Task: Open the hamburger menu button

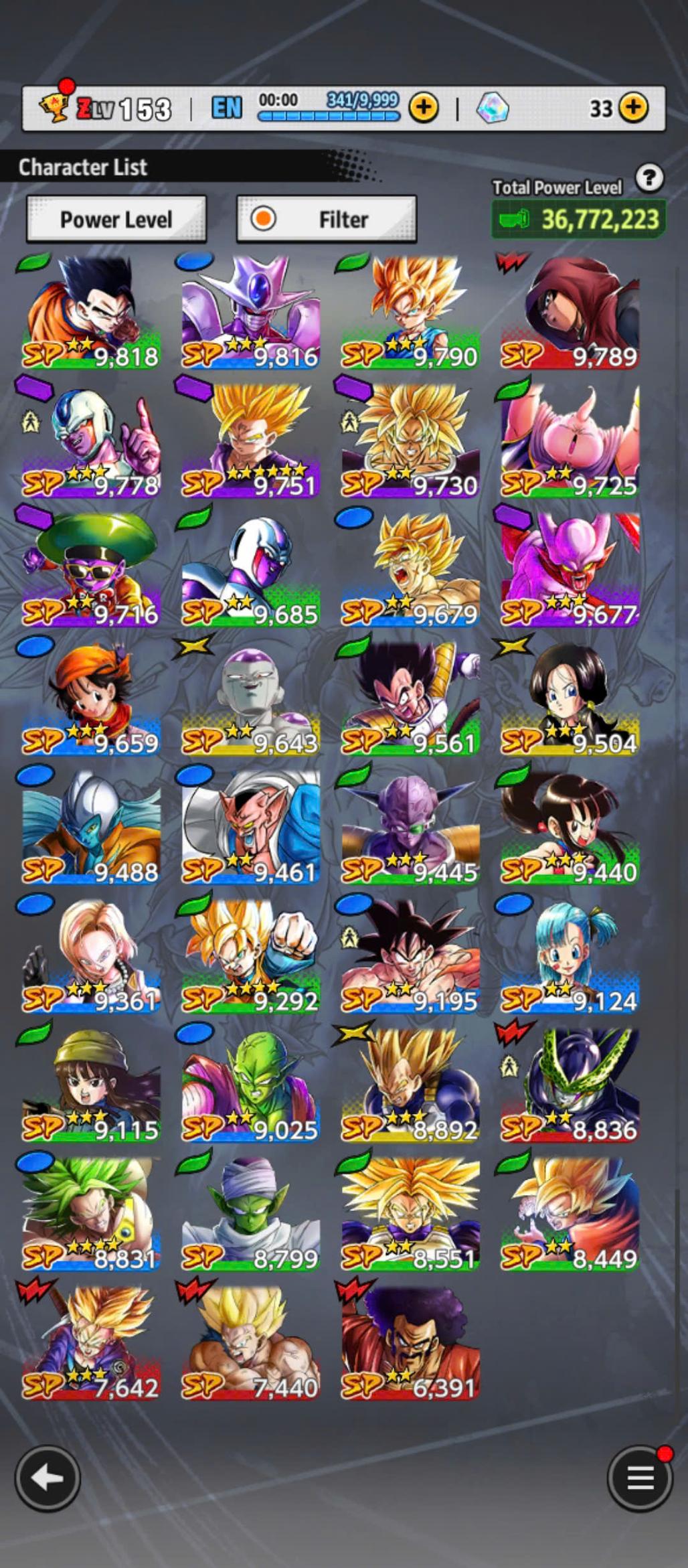Action: click(640, 1478)
